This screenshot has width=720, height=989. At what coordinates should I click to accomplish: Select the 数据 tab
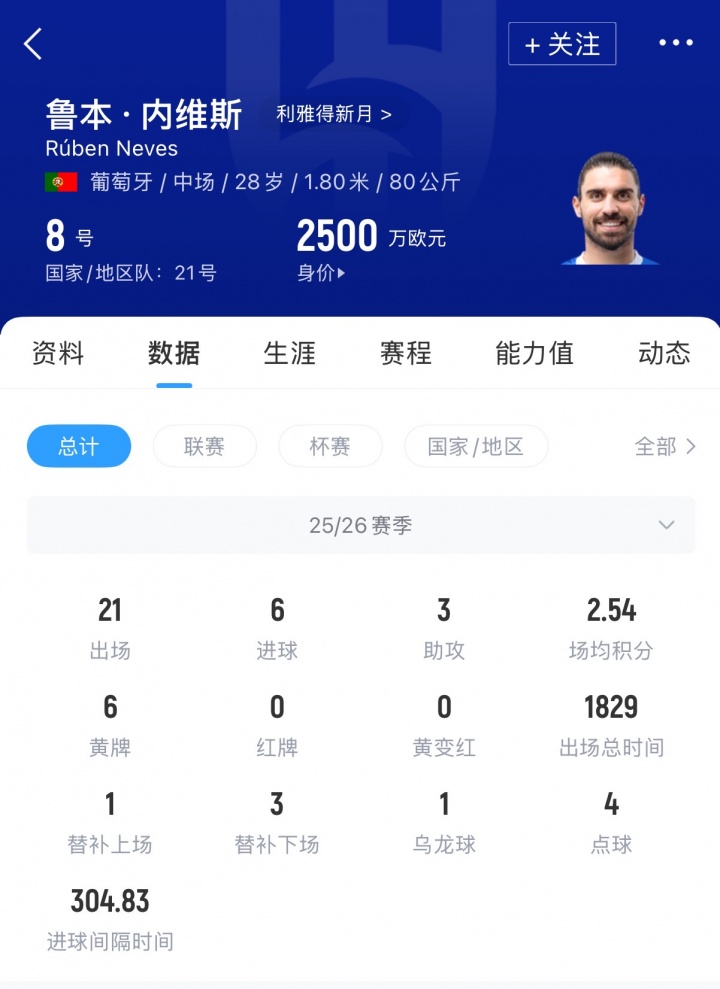pyautogui.click(x=174, y=353)
